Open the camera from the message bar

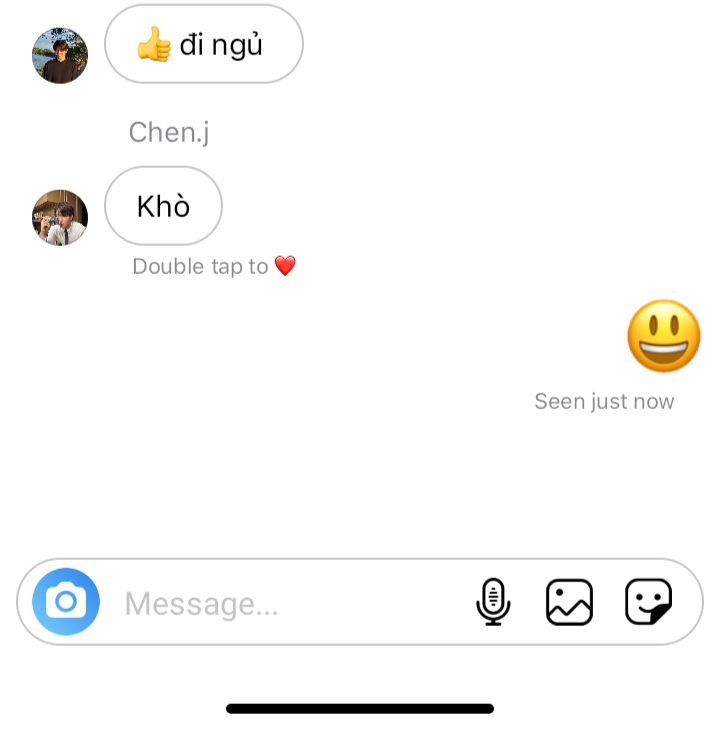click(66, 602)
